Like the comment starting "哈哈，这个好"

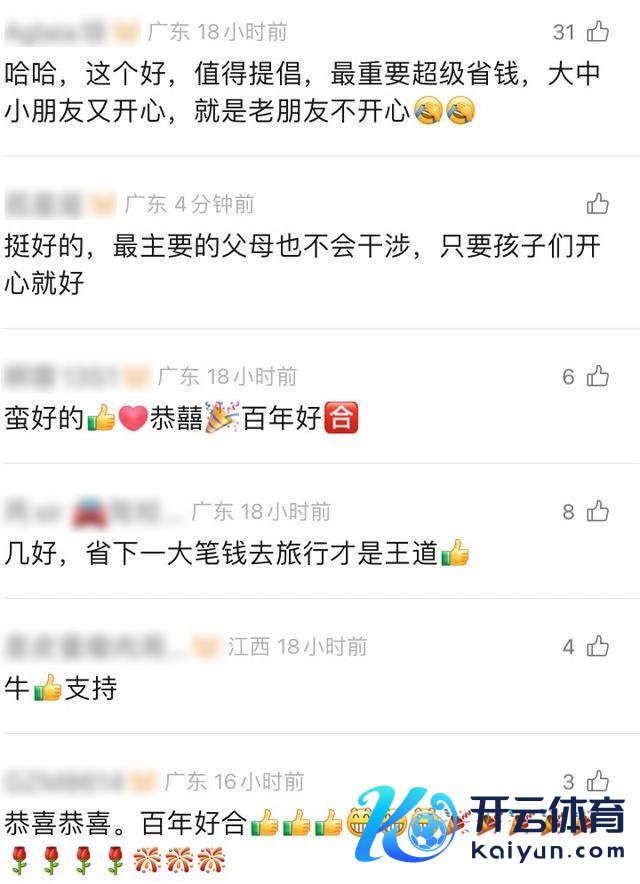[598, 32]
